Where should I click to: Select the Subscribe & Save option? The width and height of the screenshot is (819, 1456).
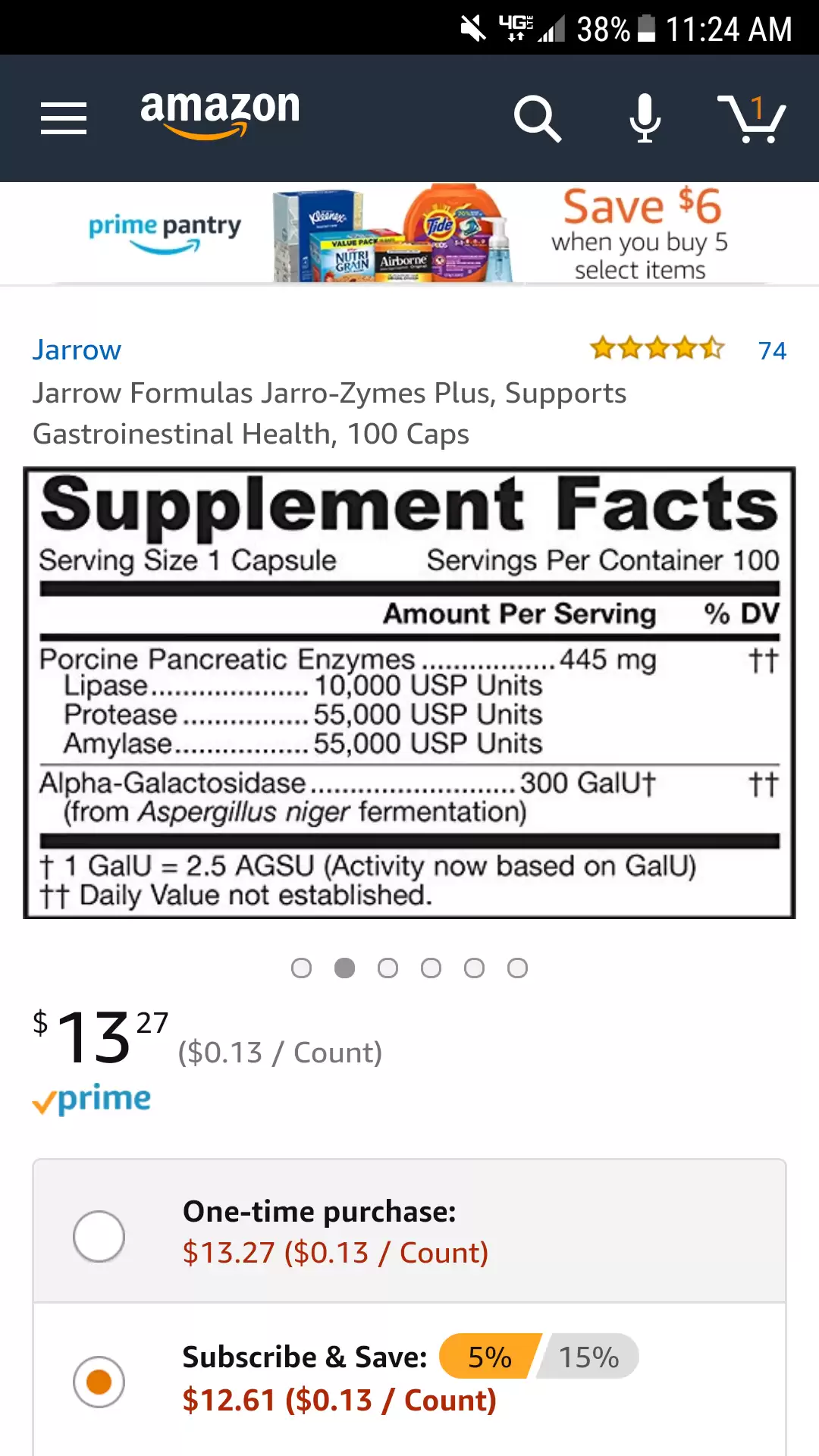409,1380
